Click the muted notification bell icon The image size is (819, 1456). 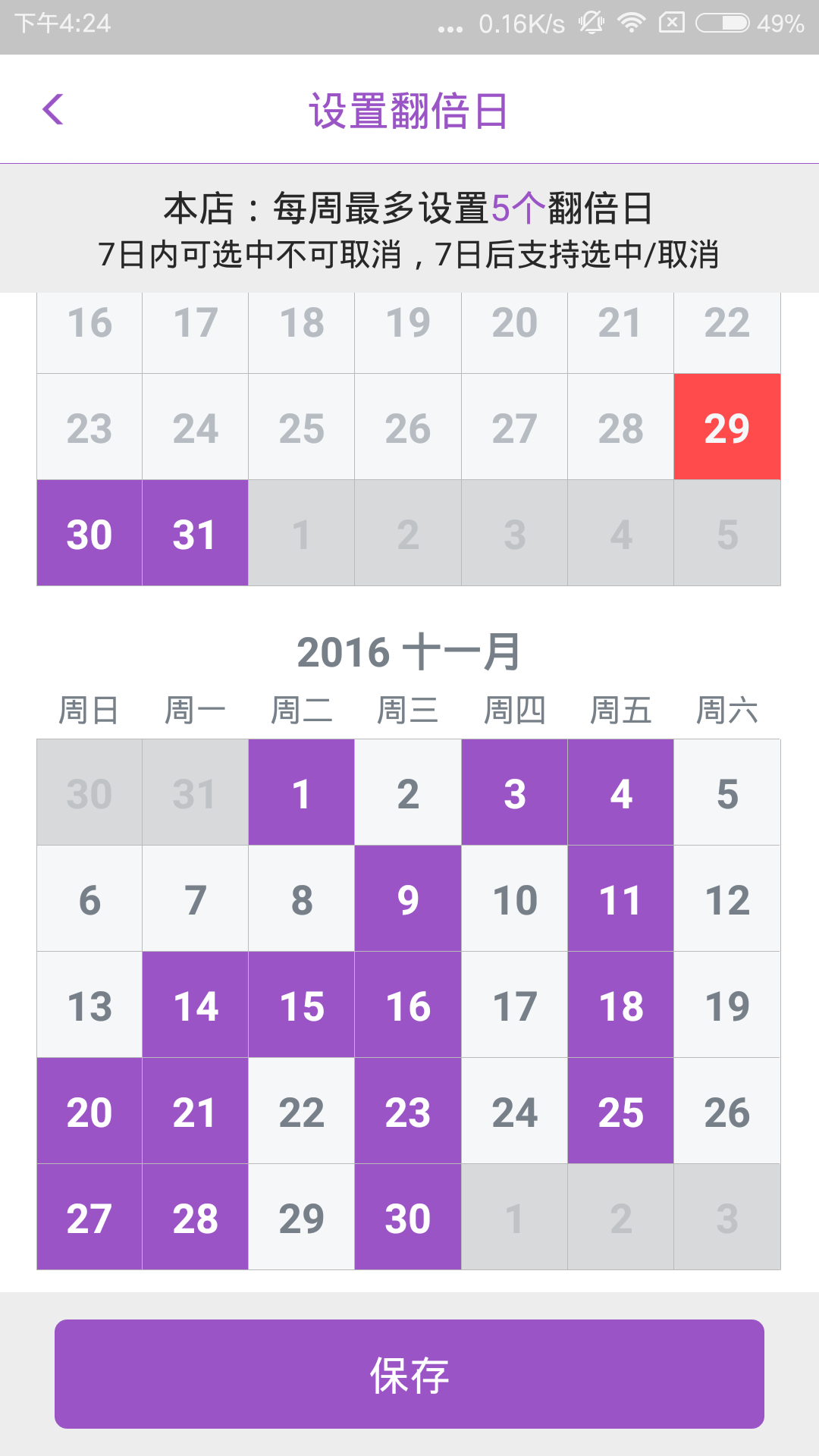[591, 23]
